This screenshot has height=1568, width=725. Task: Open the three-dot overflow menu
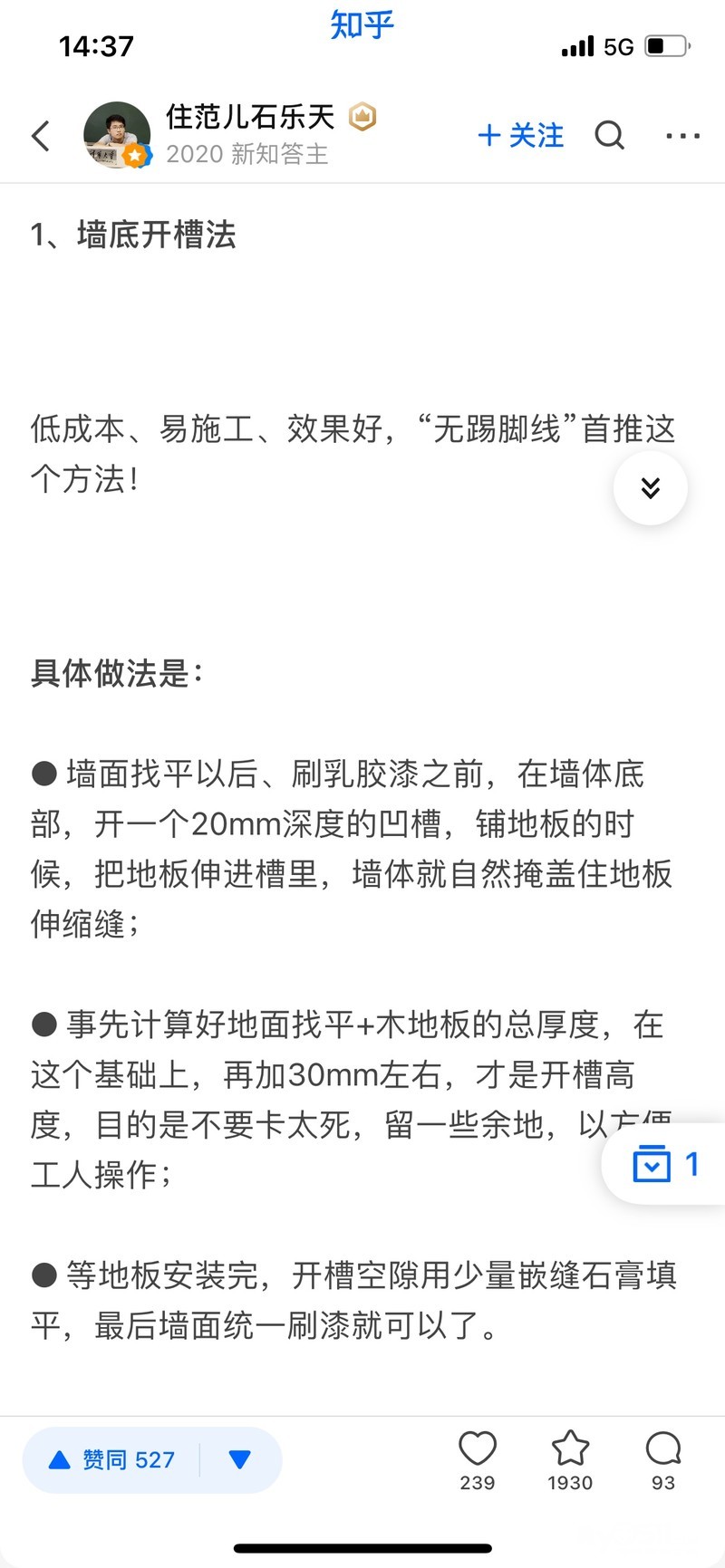pyautogui.click(x=682, y=136)
